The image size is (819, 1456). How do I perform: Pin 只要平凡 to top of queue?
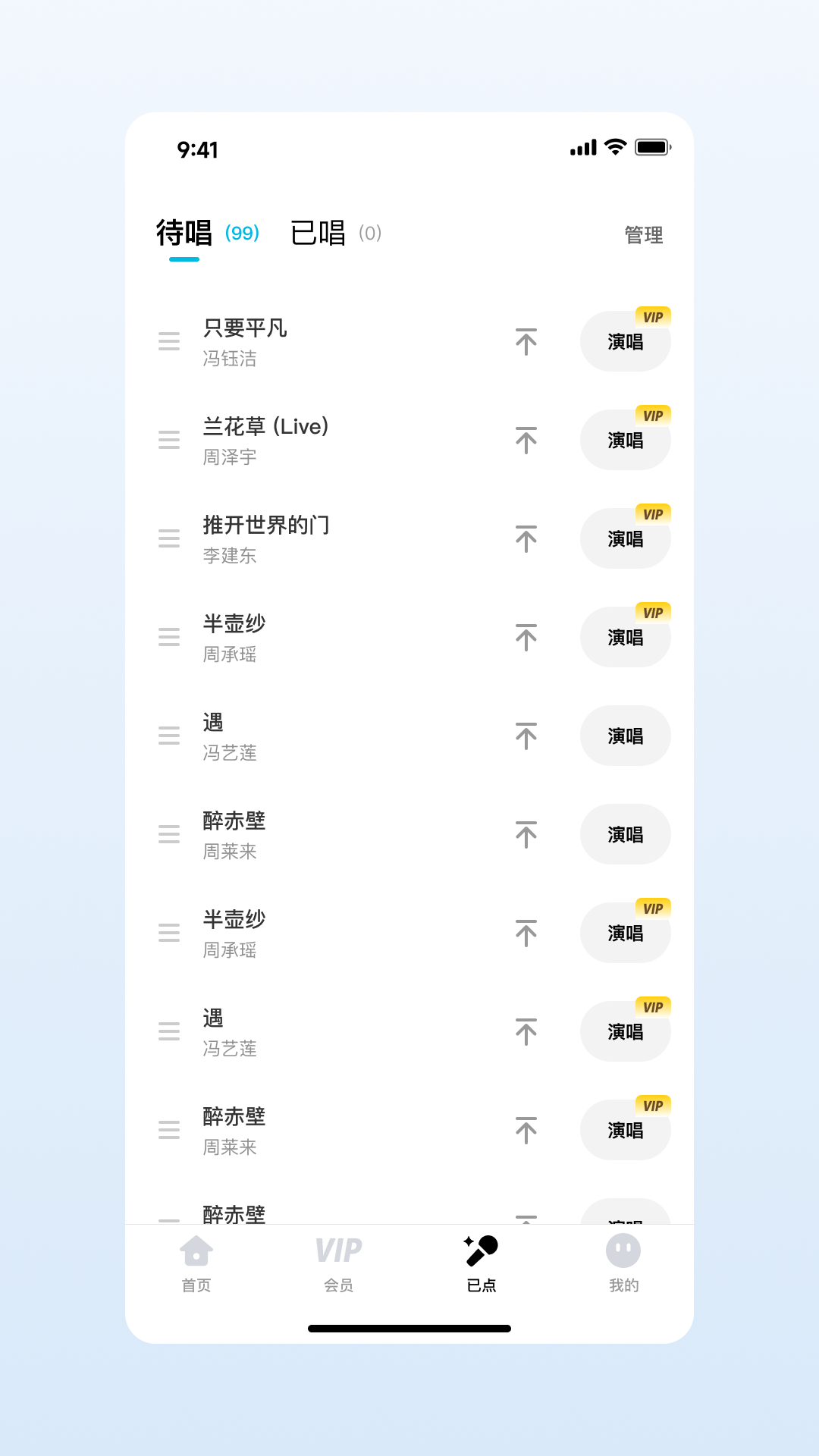(x=525, y=342)
